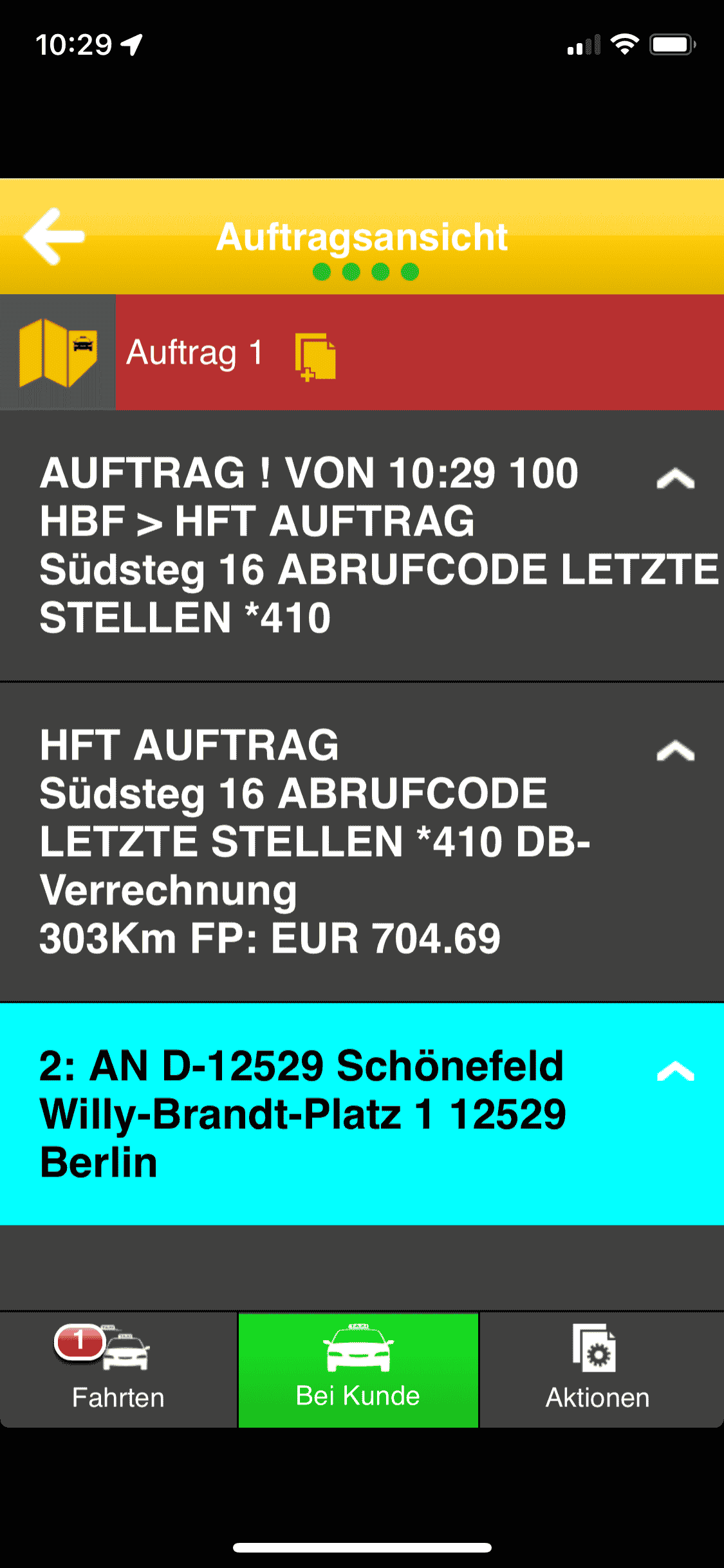
Task: Open the map with taxi icon
Action: tap(58, 353)
